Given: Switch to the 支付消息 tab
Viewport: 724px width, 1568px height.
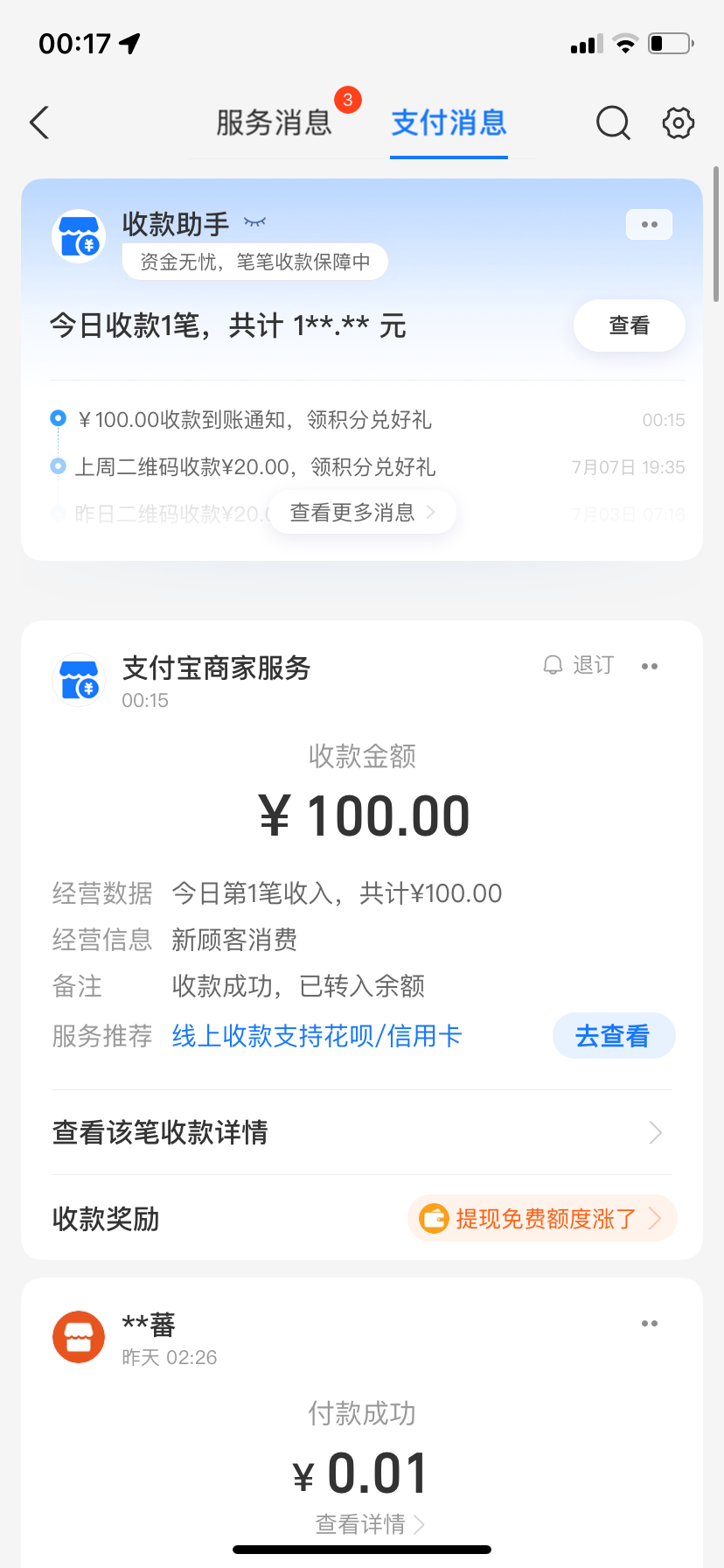Looking at the screenshot, I should point(449,123).
